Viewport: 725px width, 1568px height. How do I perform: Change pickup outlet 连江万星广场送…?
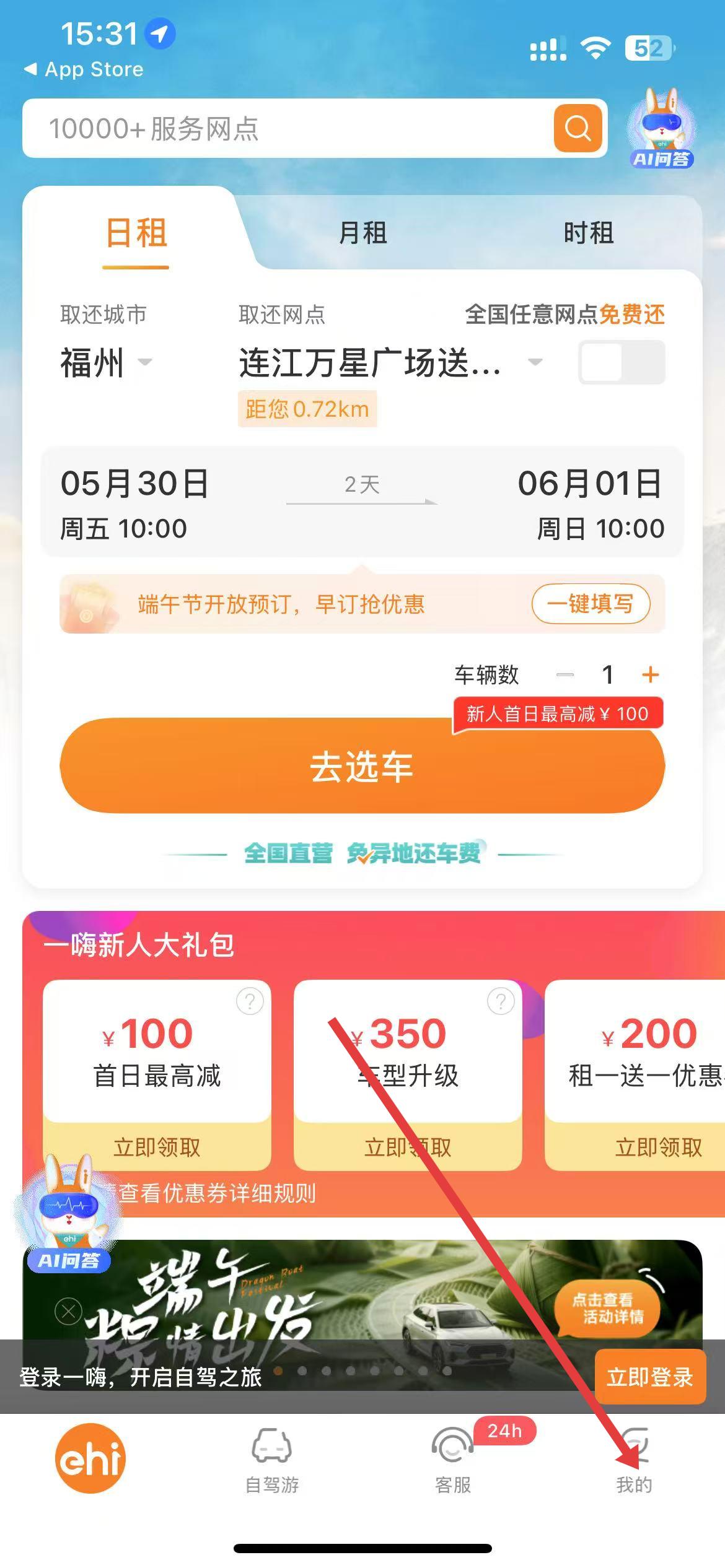pyautogui.click(x=390, y=362)
